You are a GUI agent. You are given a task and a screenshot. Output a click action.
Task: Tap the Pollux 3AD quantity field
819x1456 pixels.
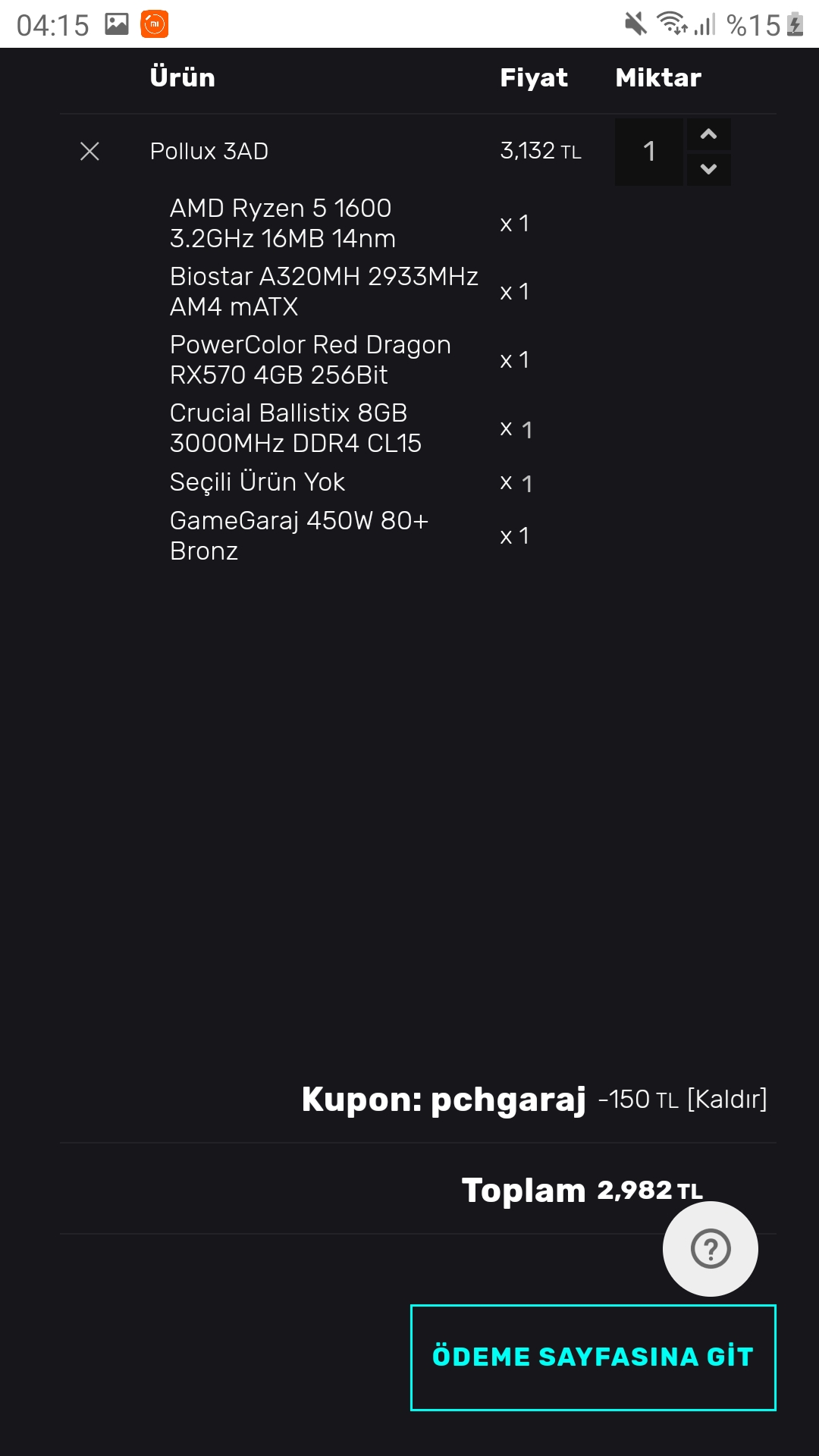[x=649, y=152]
